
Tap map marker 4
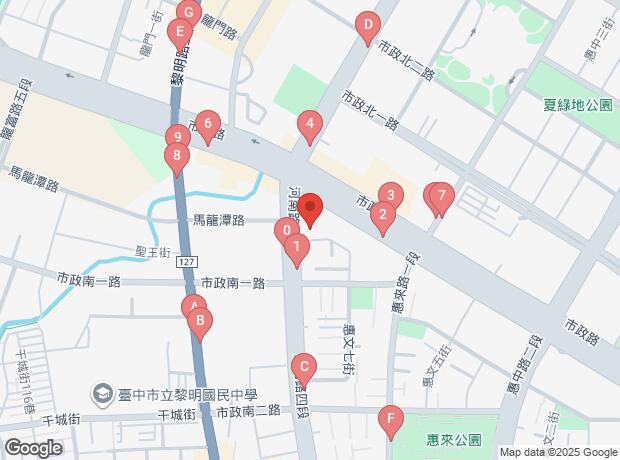(310, 127)
